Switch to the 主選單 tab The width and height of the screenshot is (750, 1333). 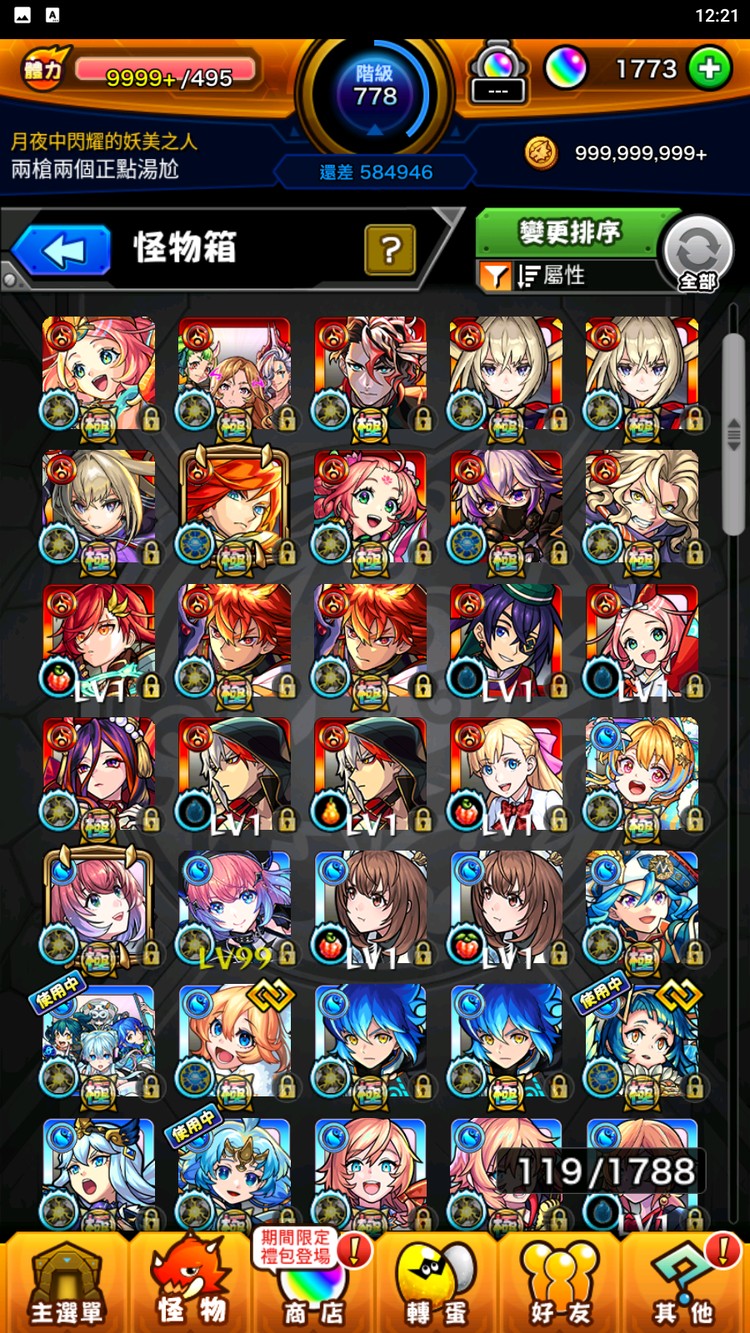coord(66,1283)
